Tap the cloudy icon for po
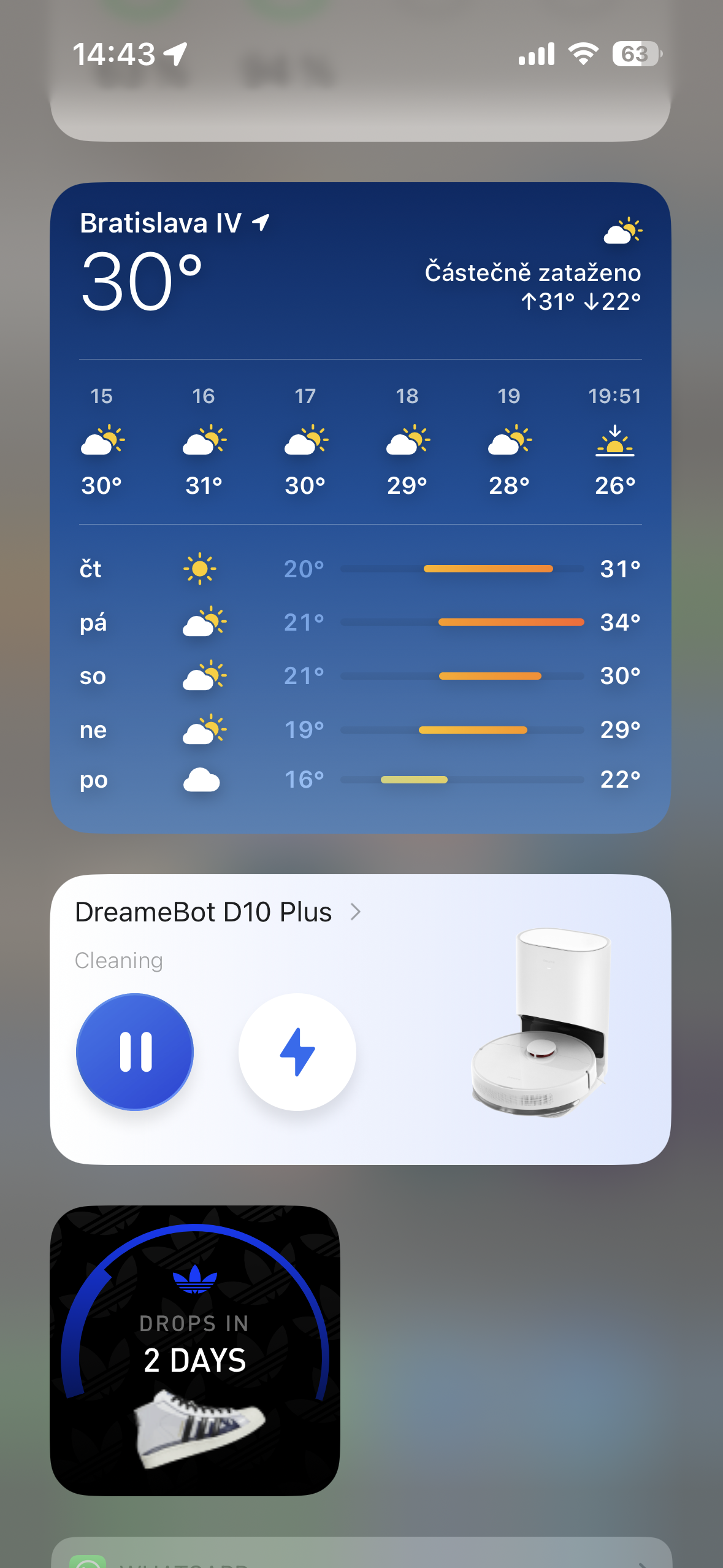 pyautogui.click(x=202, y=779)
